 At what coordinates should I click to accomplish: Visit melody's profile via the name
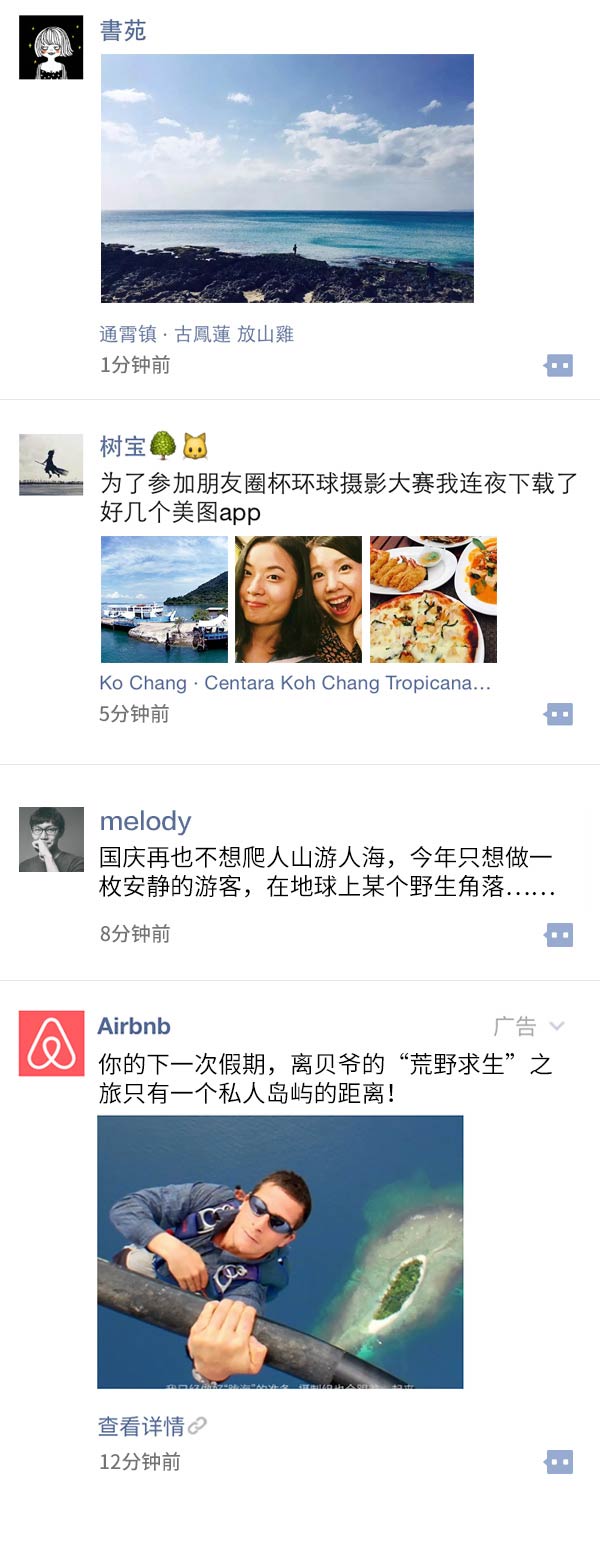click(145, 821)
